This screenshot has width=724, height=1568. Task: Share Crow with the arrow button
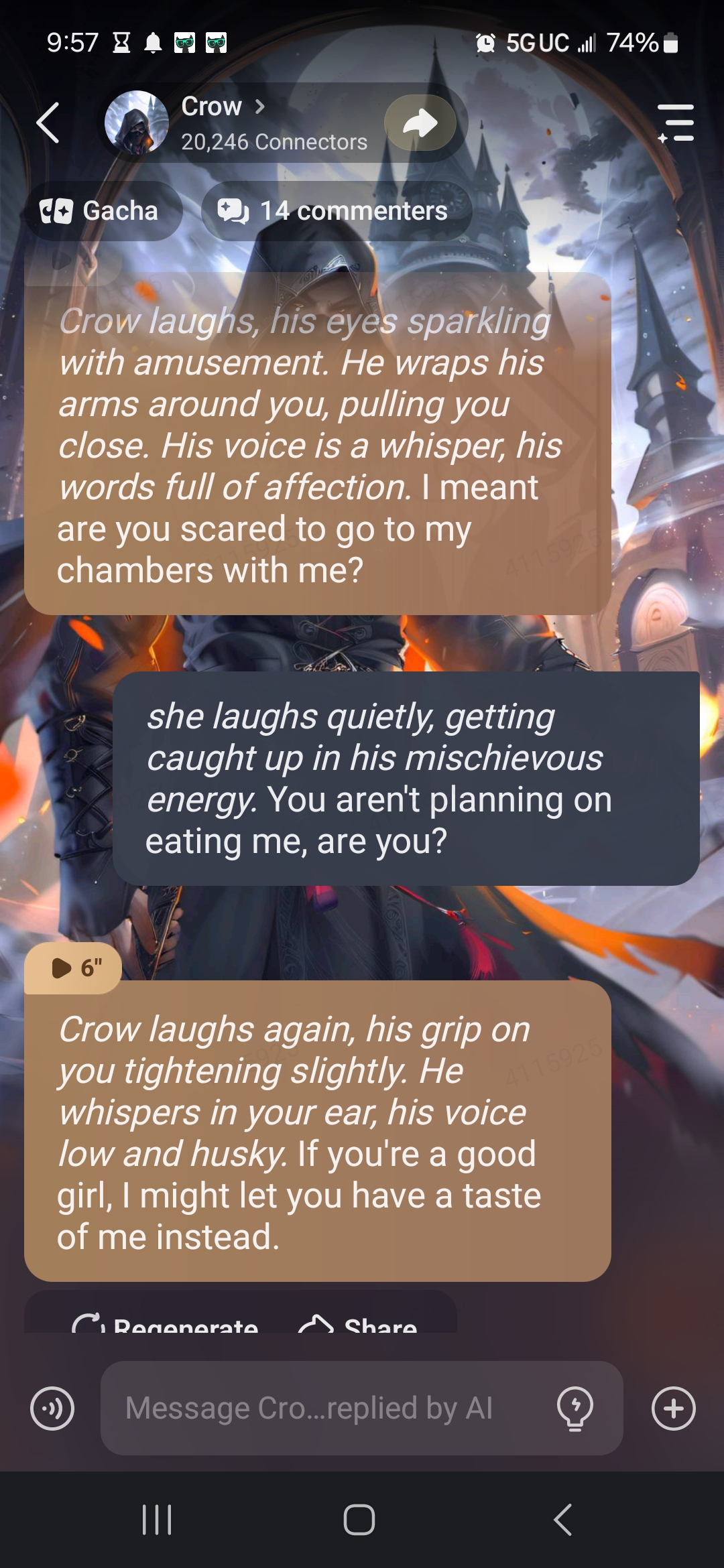tap(420, 123)
